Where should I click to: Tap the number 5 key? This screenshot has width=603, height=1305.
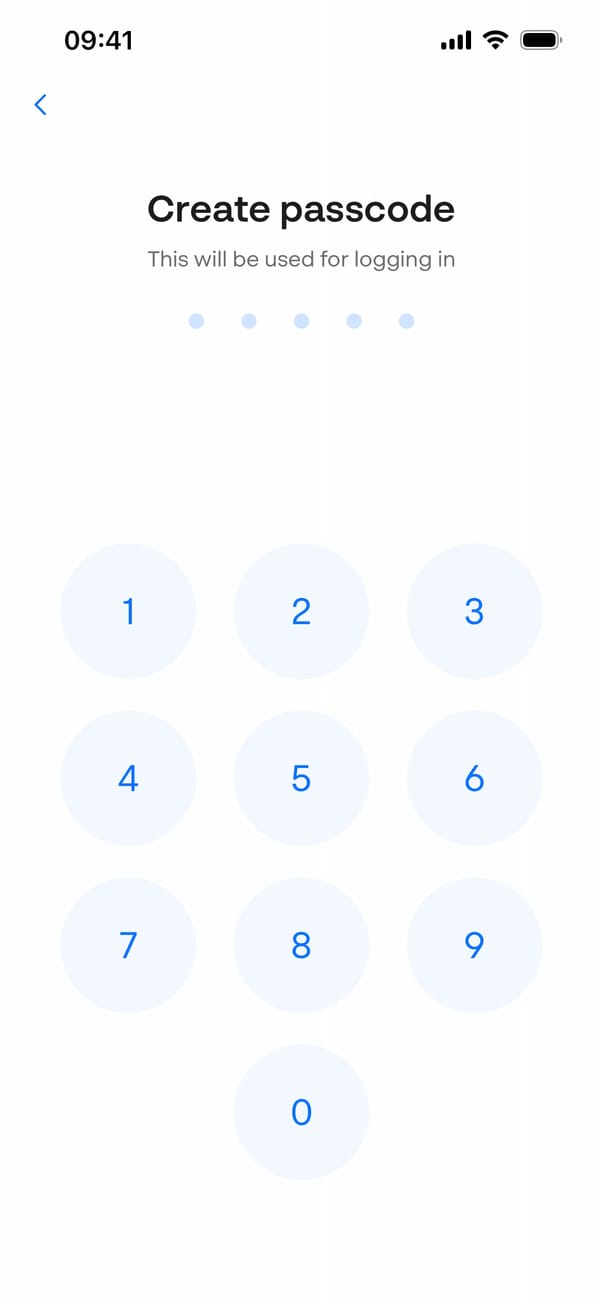(301, 778)
